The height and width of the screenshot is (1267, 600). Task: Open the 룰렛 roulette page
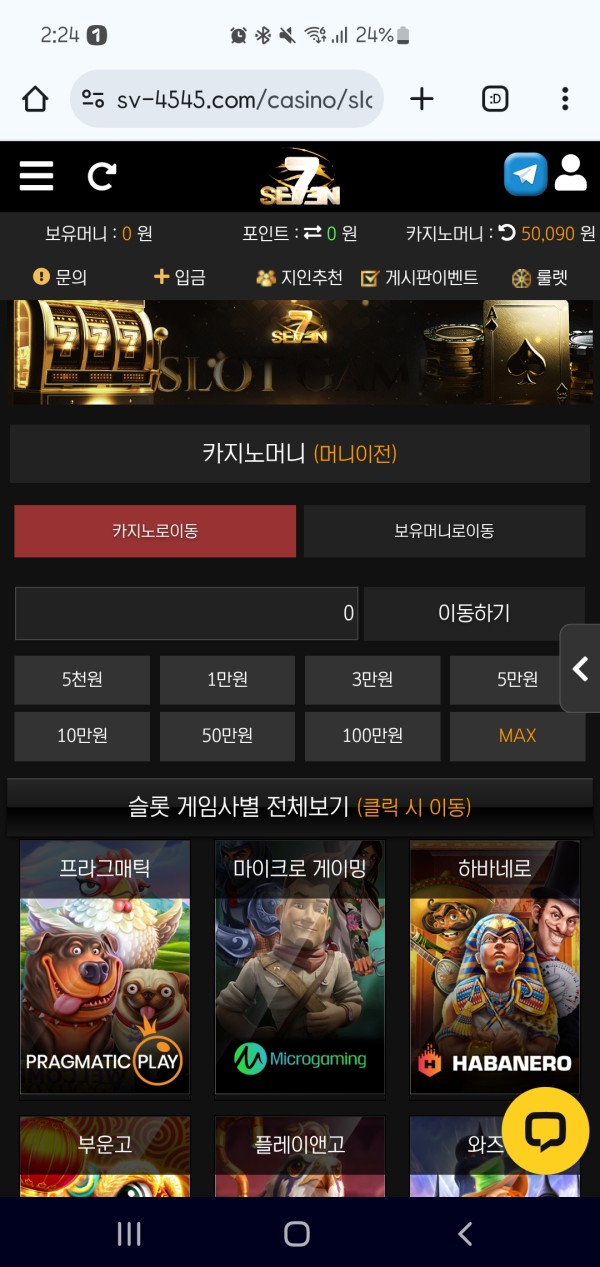539,278
